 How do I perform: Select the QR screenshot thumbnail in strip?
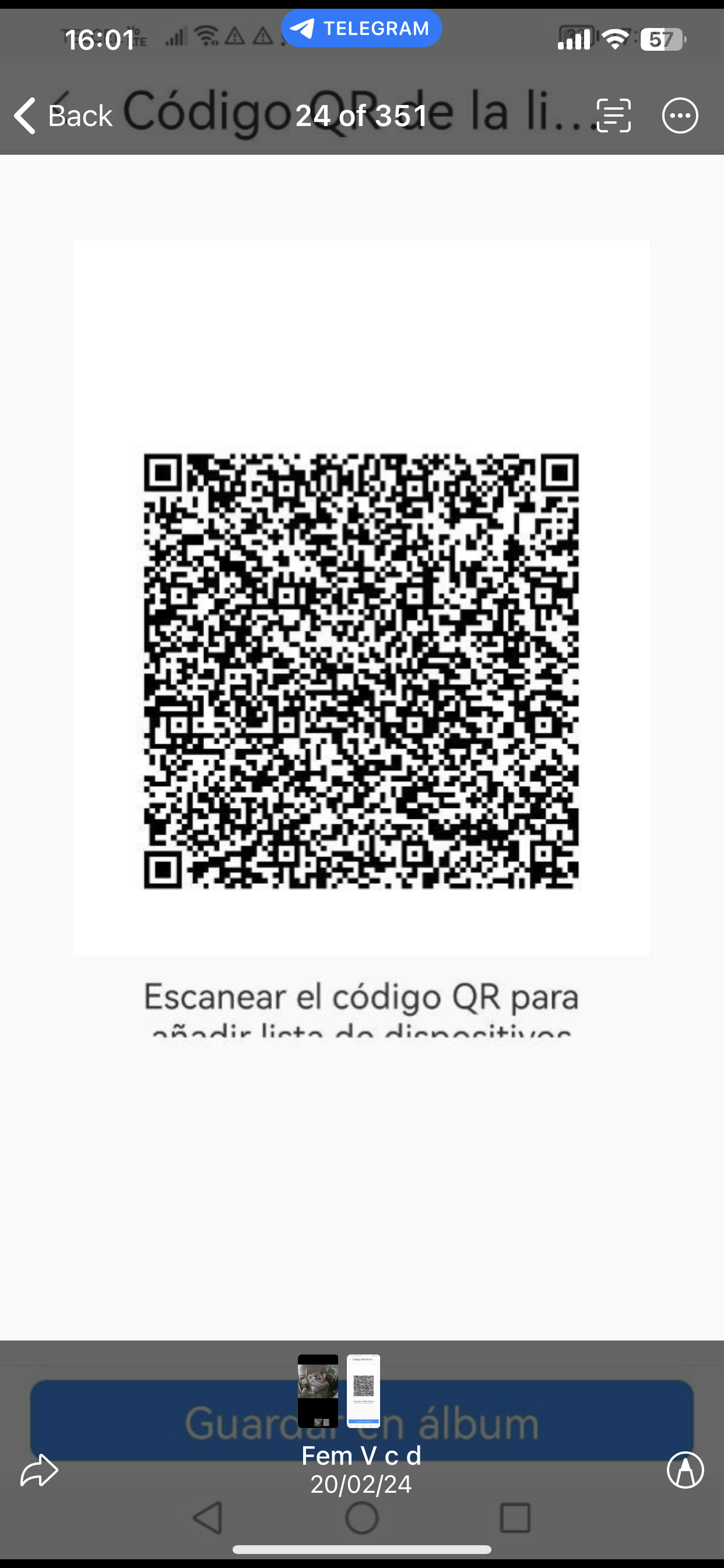[x=363, y=1390]
